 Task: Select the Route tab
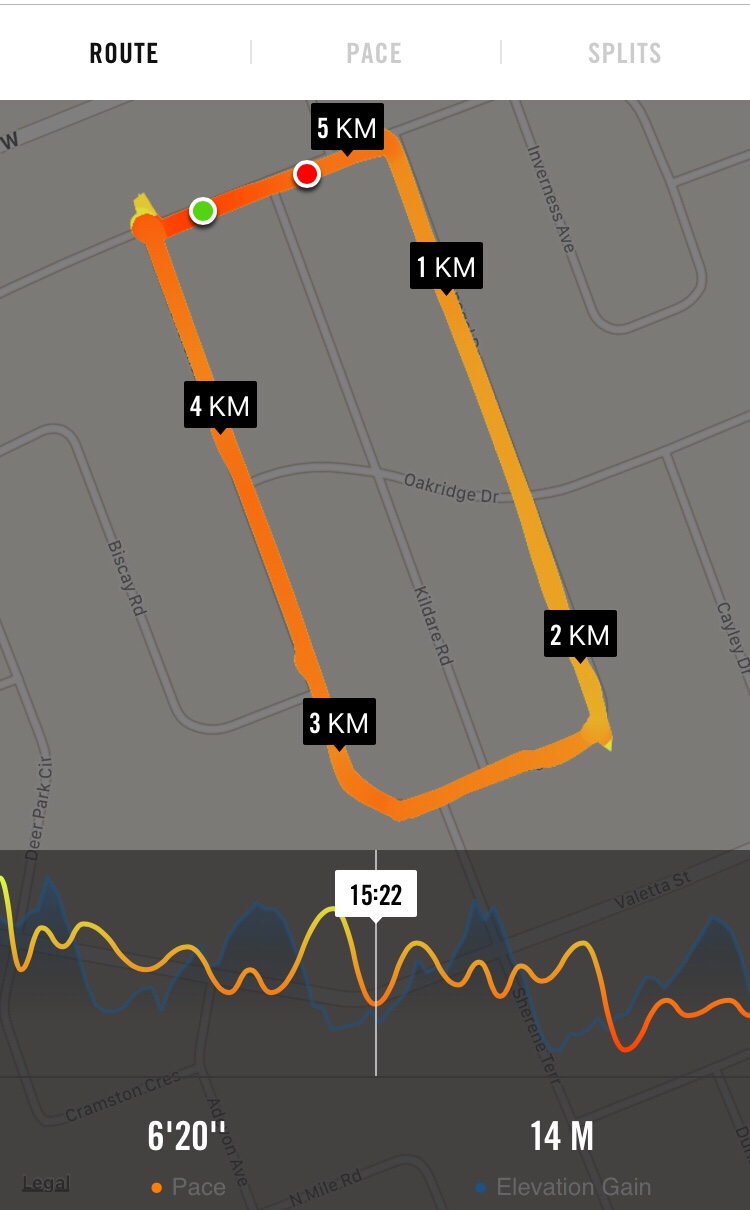pyautogui.click(x=124, y=53)
